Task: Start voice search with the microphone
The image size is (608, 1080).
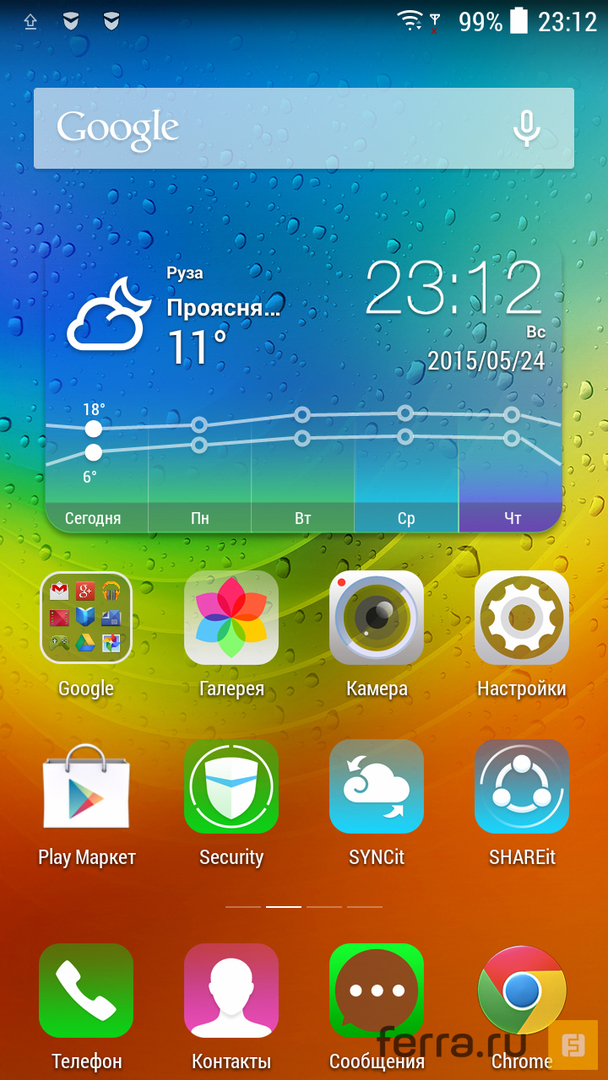Action: [527, 128]
